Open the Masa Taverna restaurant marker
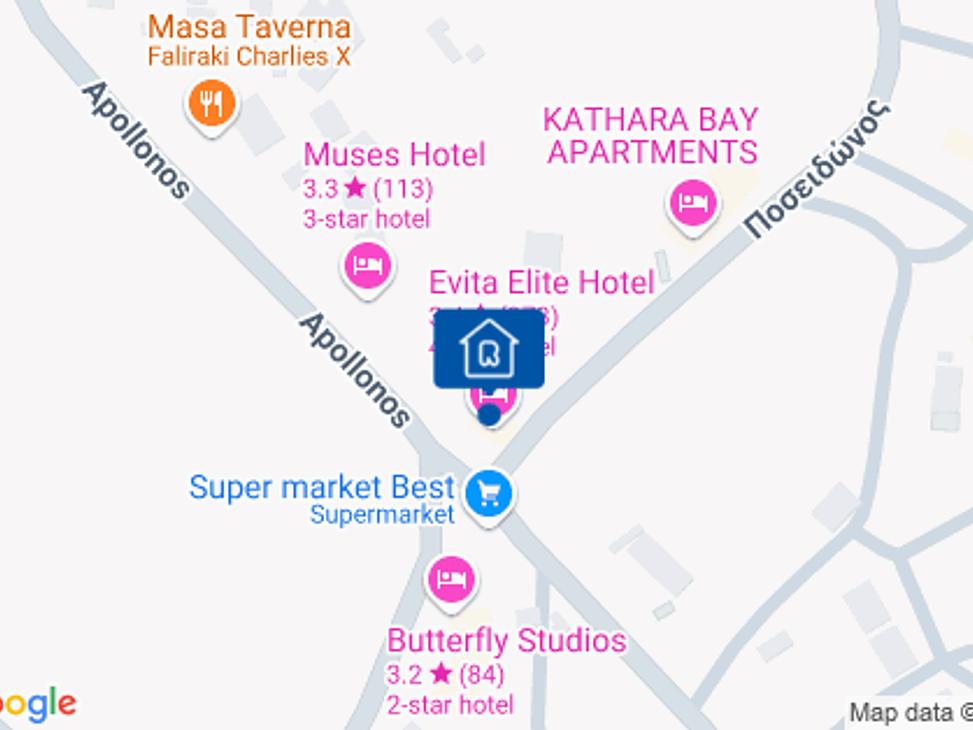The image size is (973, 730). pos(211,102)
